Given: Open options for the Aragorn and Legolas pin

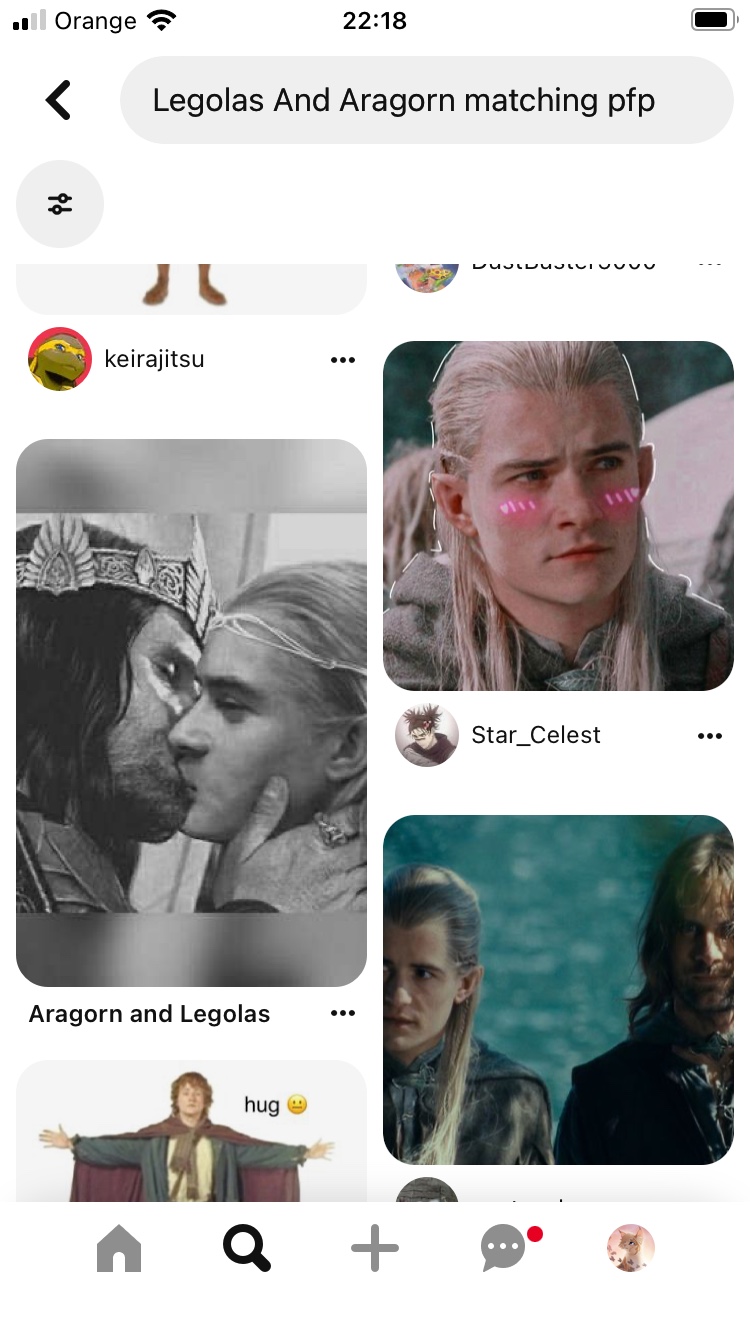Looking at the screenshot, I should coord(342,1013).
